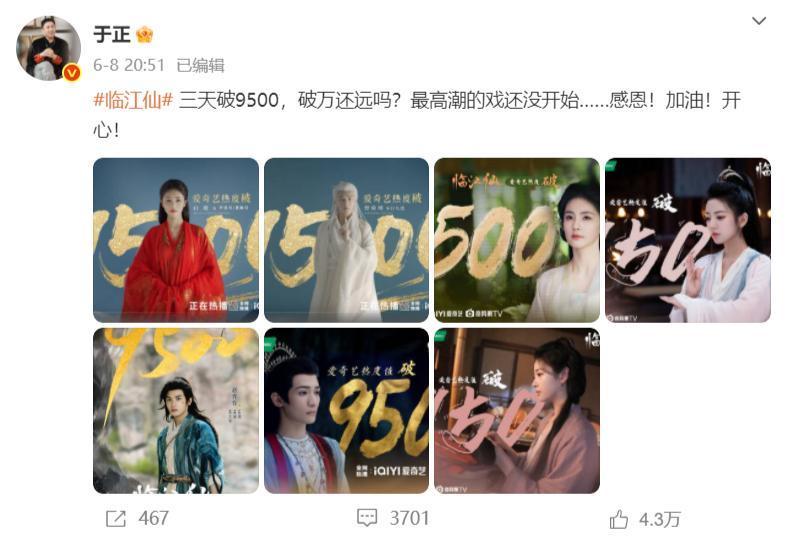Open the 9500 poster with green background
This screenshot has width=791, height=539.
(x=517, y=240)
